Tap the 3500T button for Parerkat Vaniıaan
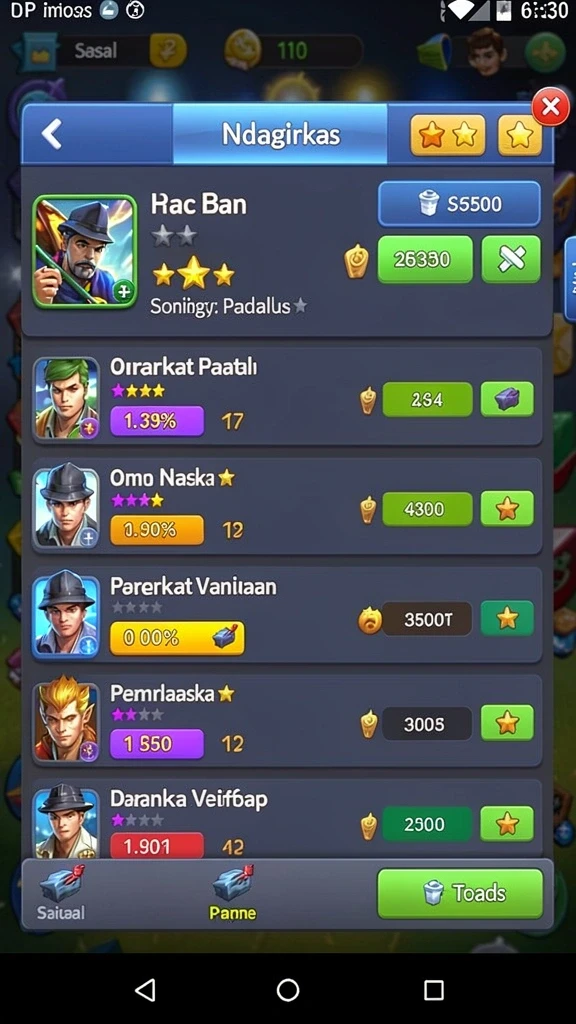The width and height of the screenshot is (576, 1024). (427, 619)
